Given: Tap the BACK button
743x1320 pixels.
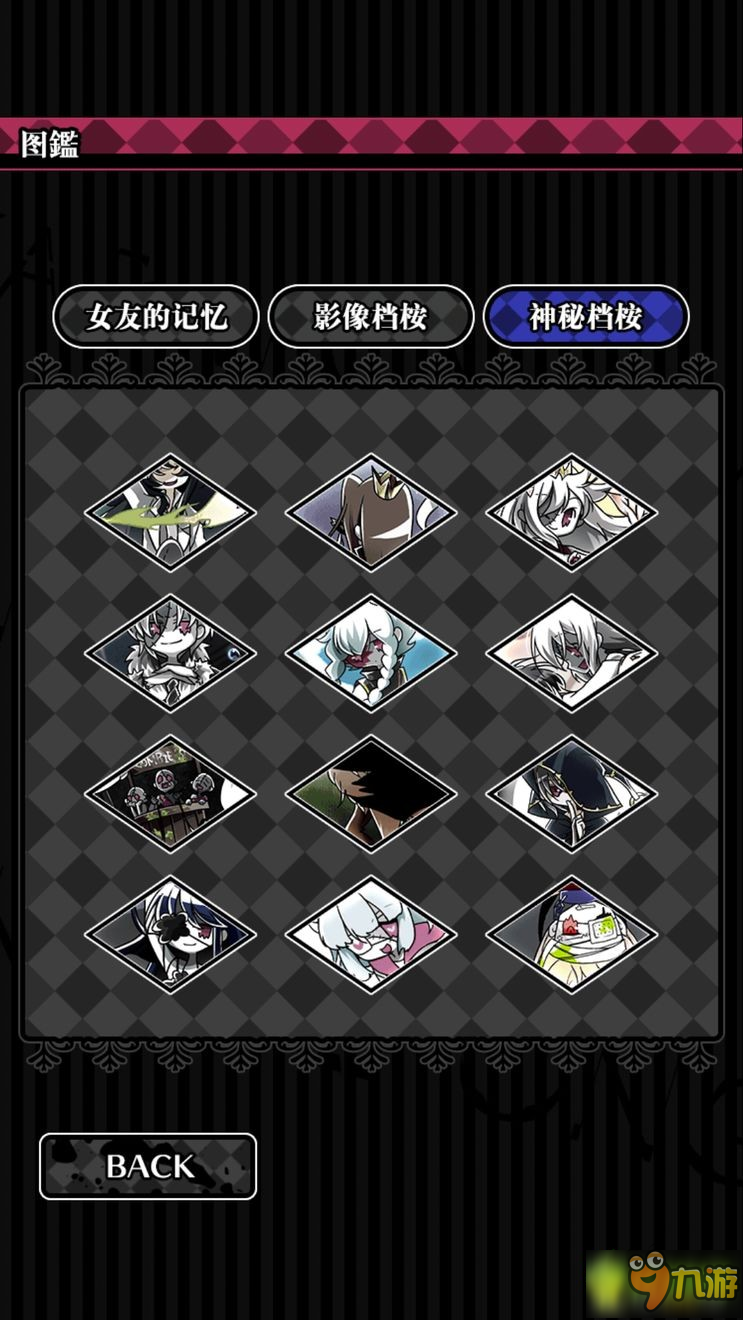Looking at the screenshot, I should click(x=148, y=1166).
